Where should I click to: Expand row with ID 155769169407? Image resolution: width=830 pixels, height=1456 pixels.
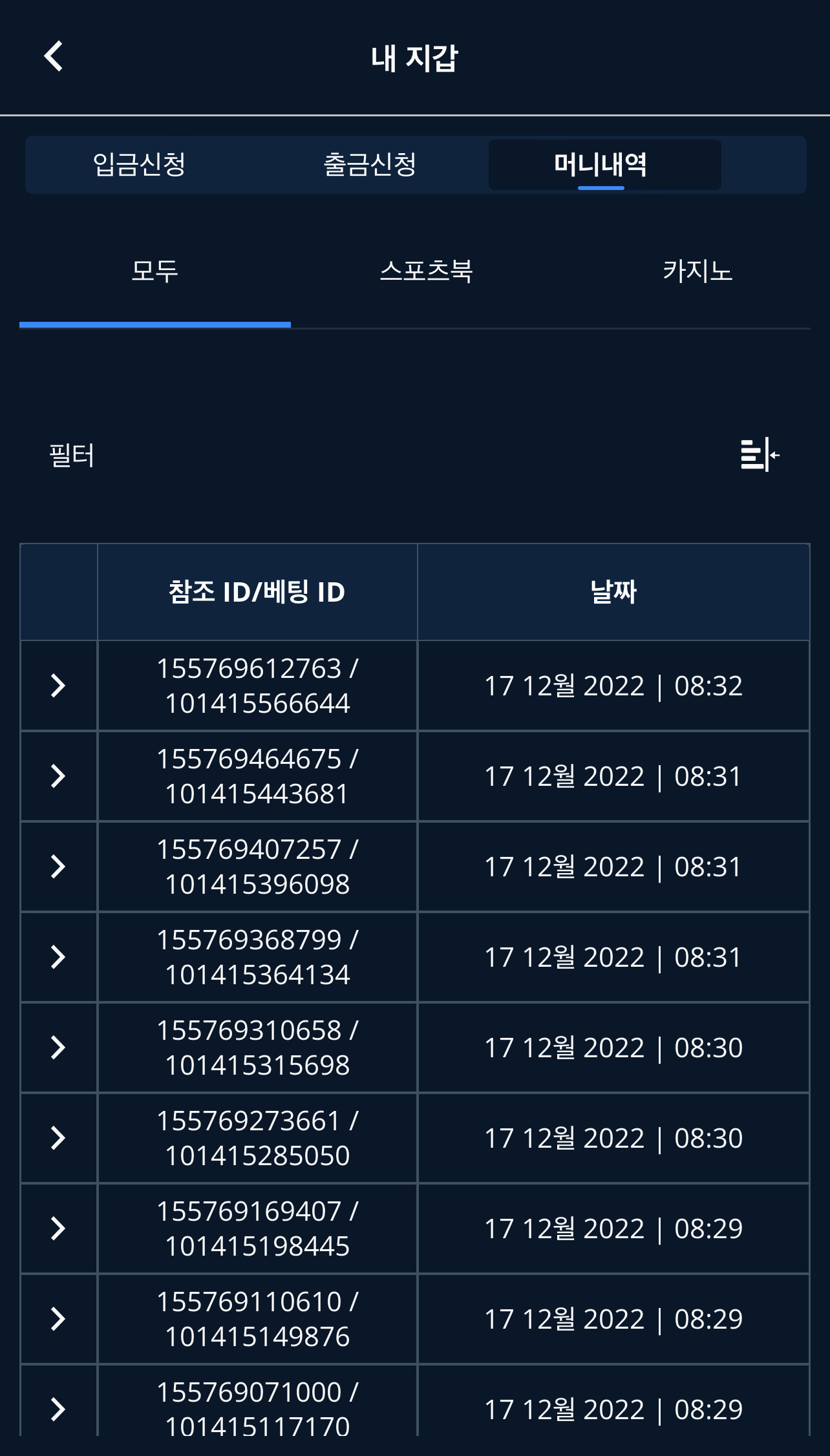coord(58,1229)
